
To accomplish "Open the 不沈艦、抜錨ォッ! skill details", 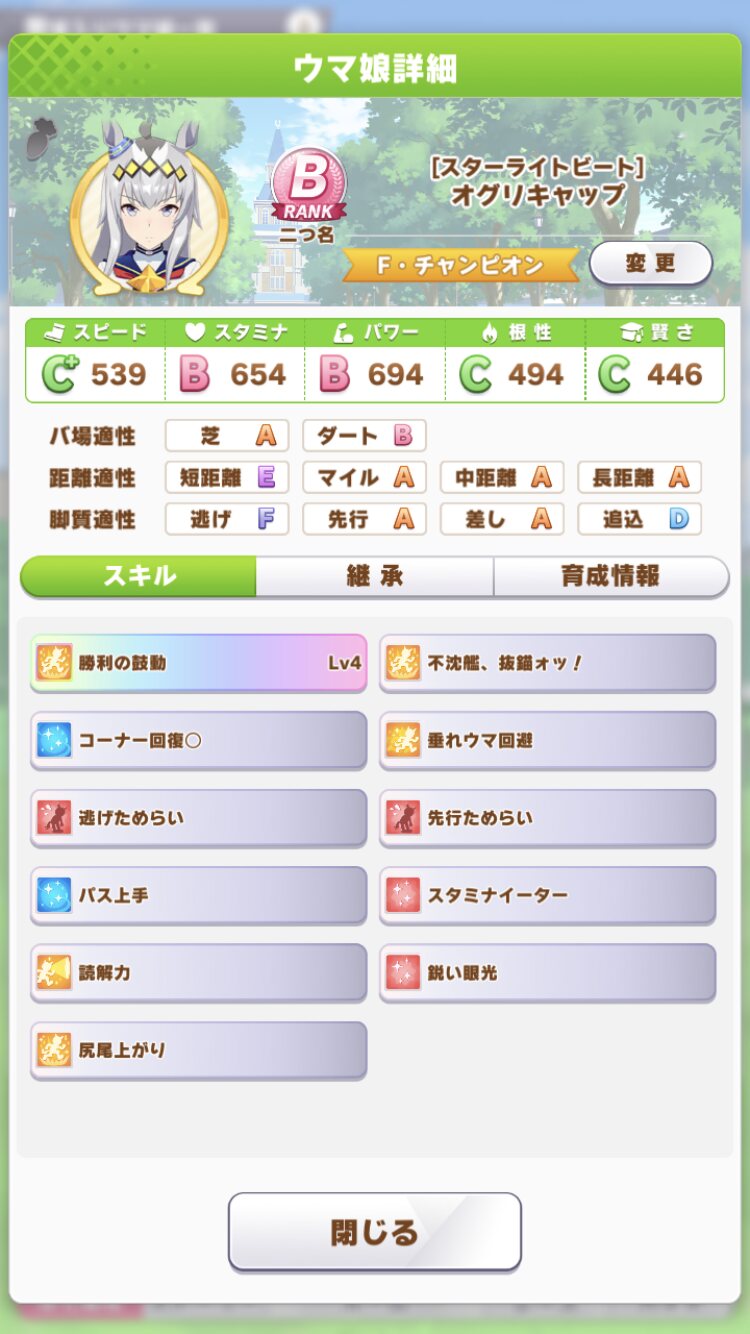I will (x=547, y=662).
